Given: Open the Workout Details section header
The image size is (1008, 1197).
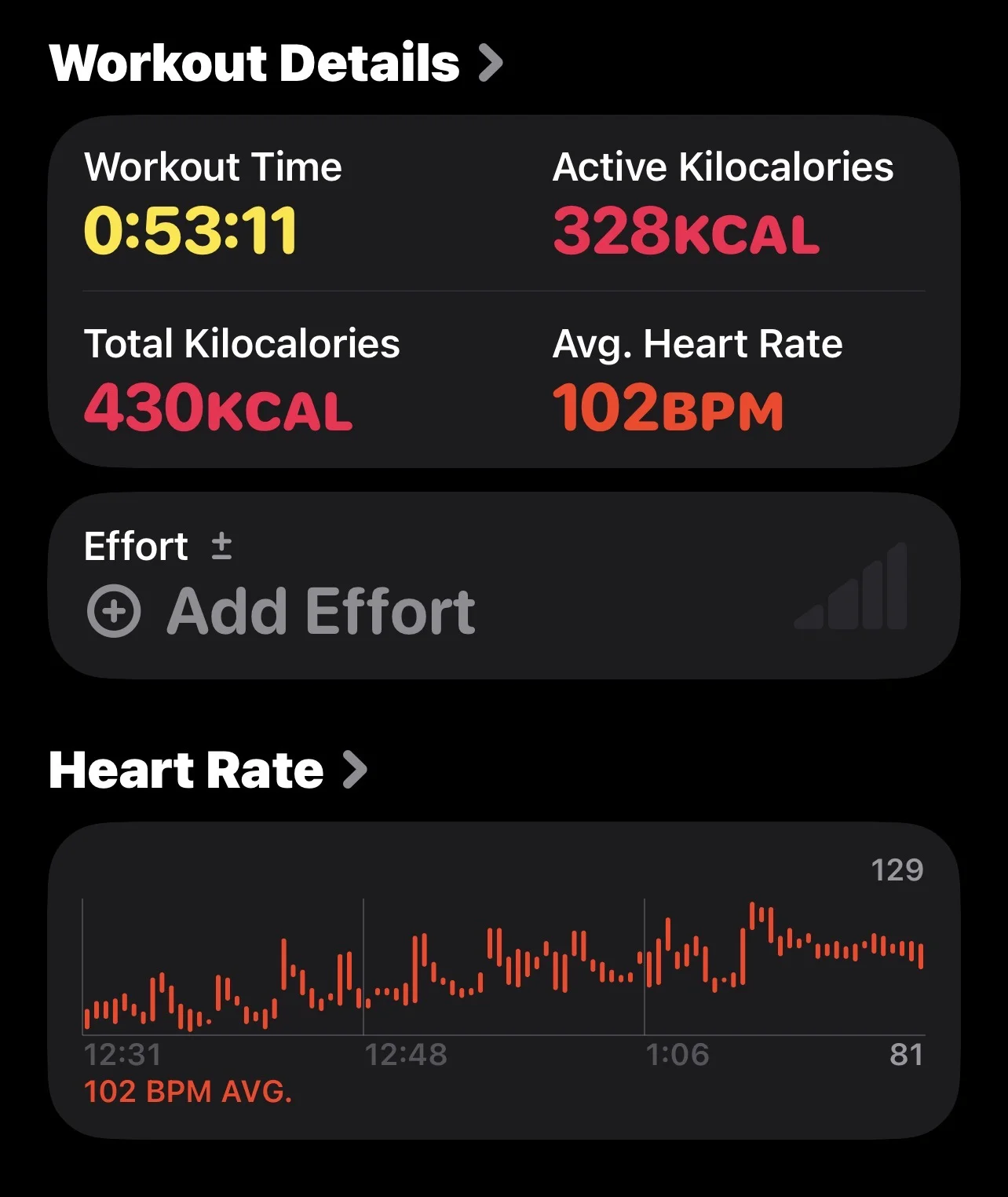Looking at the screenshot, I should click(276, 63).
